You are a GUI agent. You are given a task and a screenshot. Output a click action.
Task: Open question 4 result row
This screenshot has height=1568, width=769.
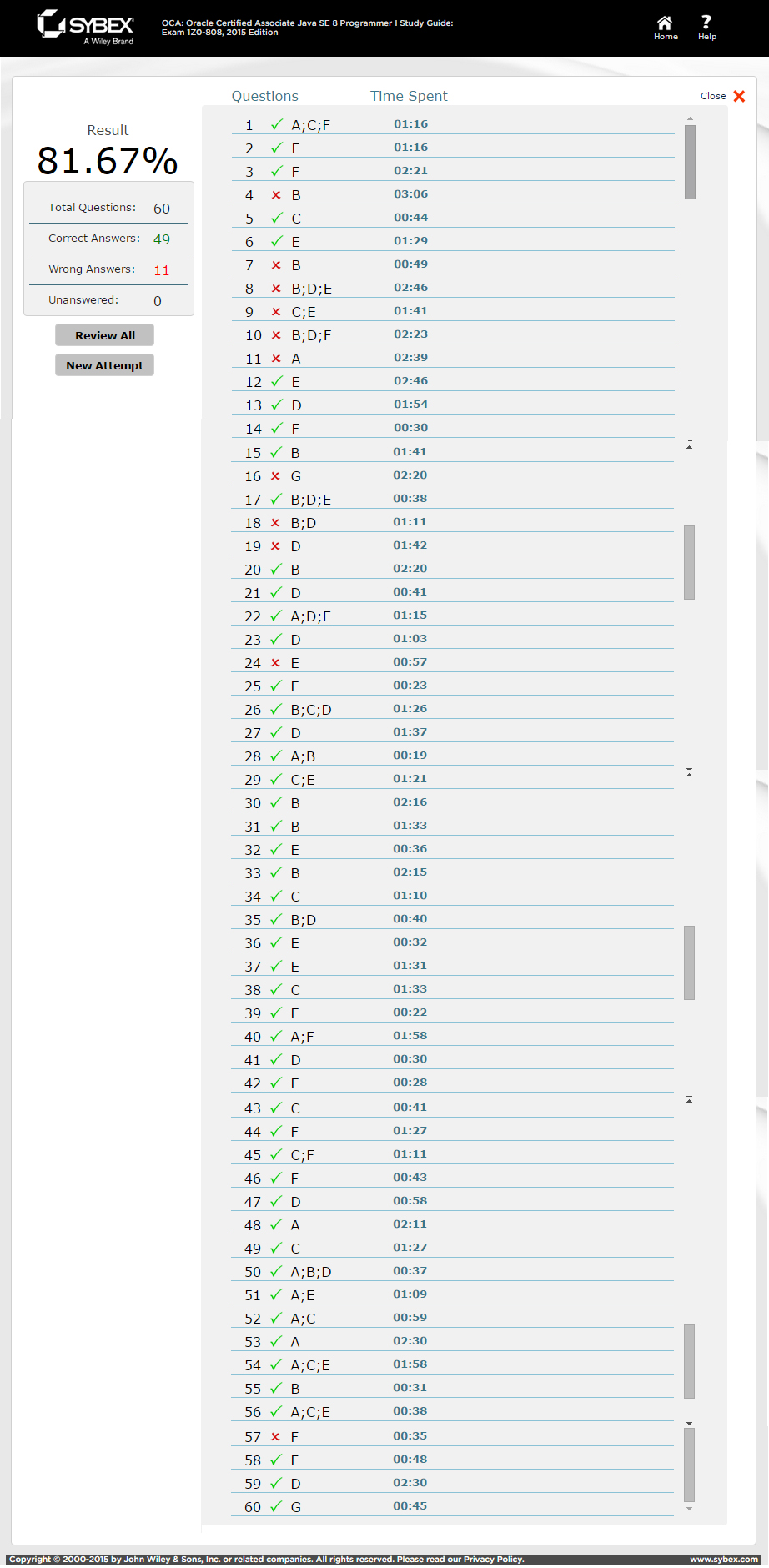(453, 194)
